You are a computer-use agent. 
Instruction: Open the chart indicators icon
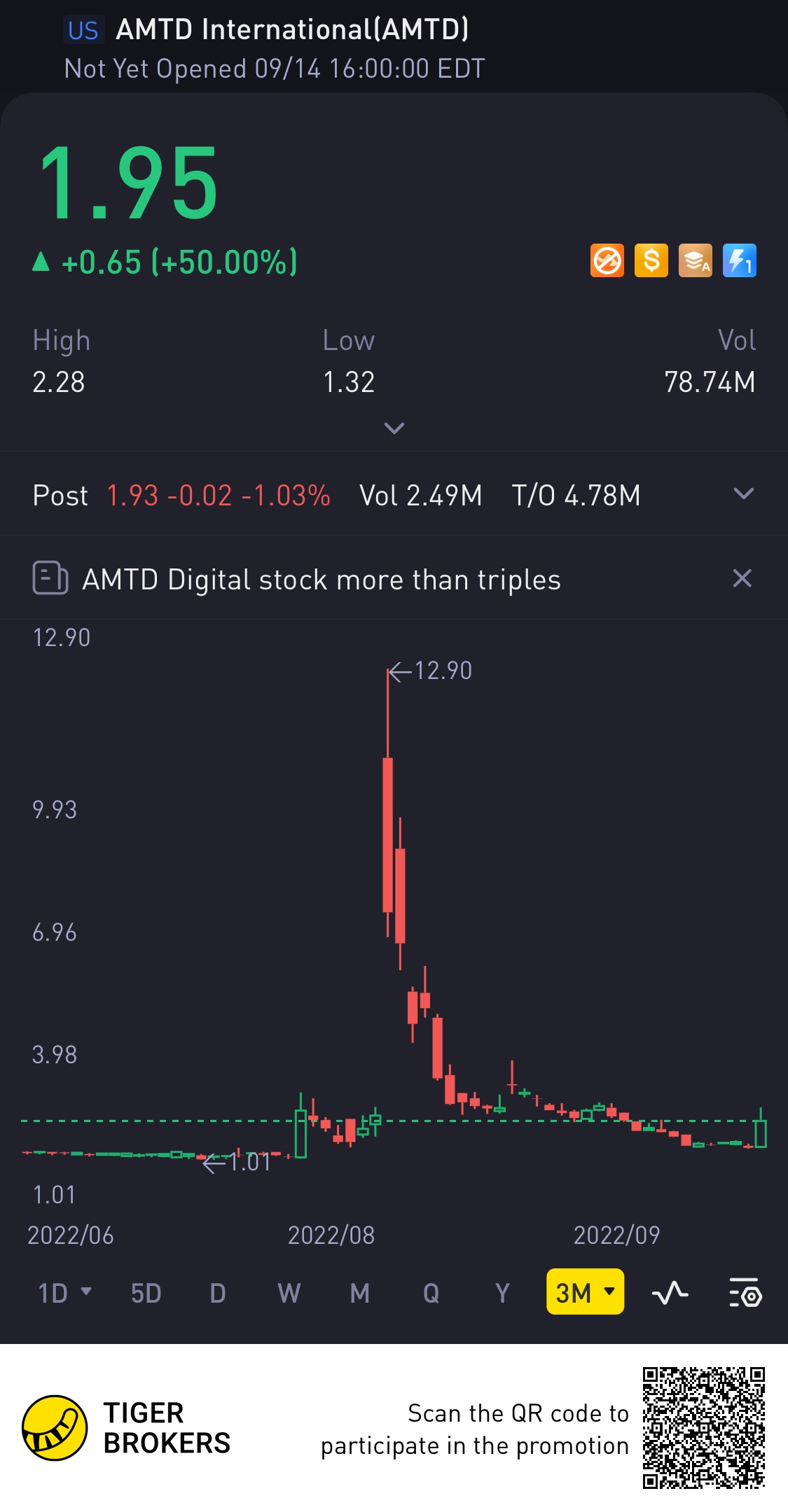click(x=670, y=1293)
